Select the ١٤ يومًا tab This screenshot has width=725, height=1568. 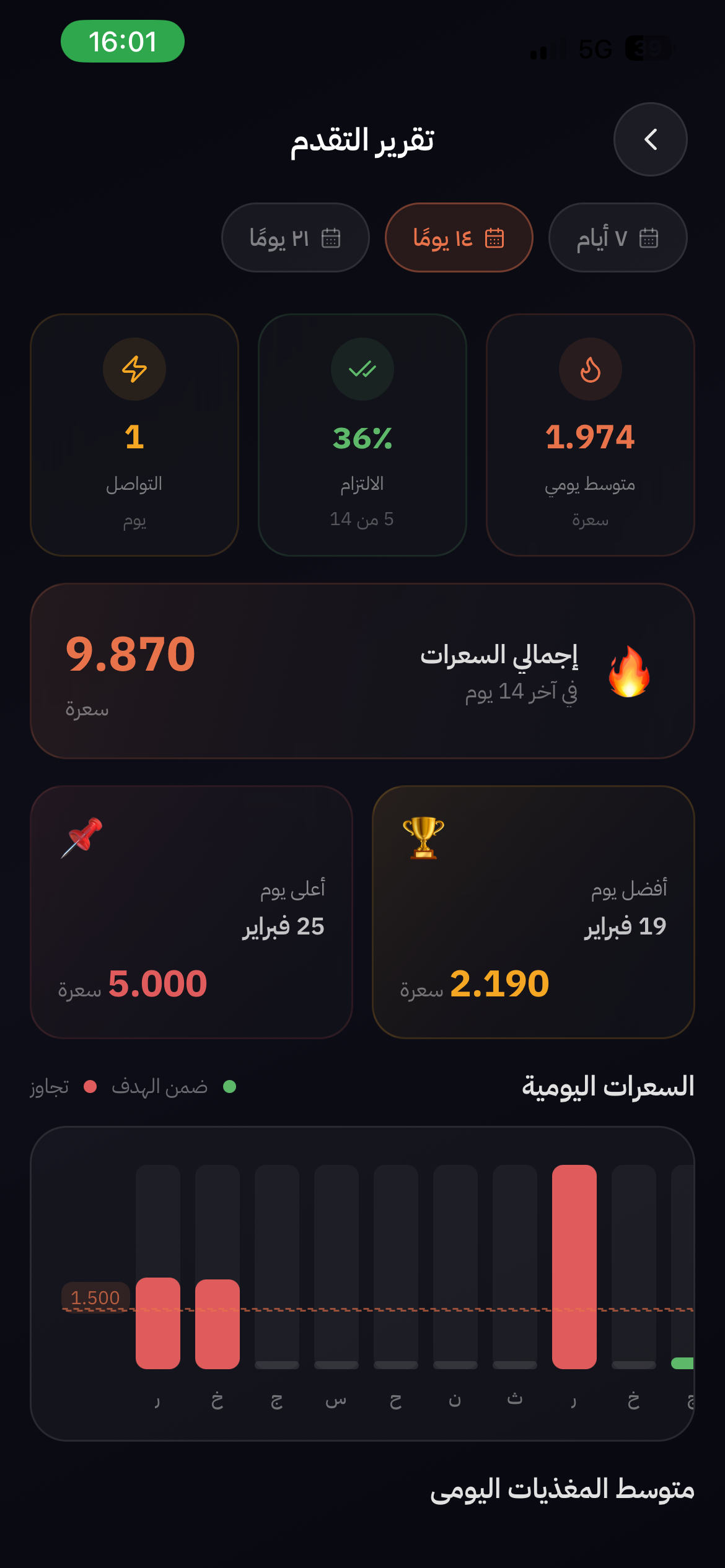pos(459,237)
